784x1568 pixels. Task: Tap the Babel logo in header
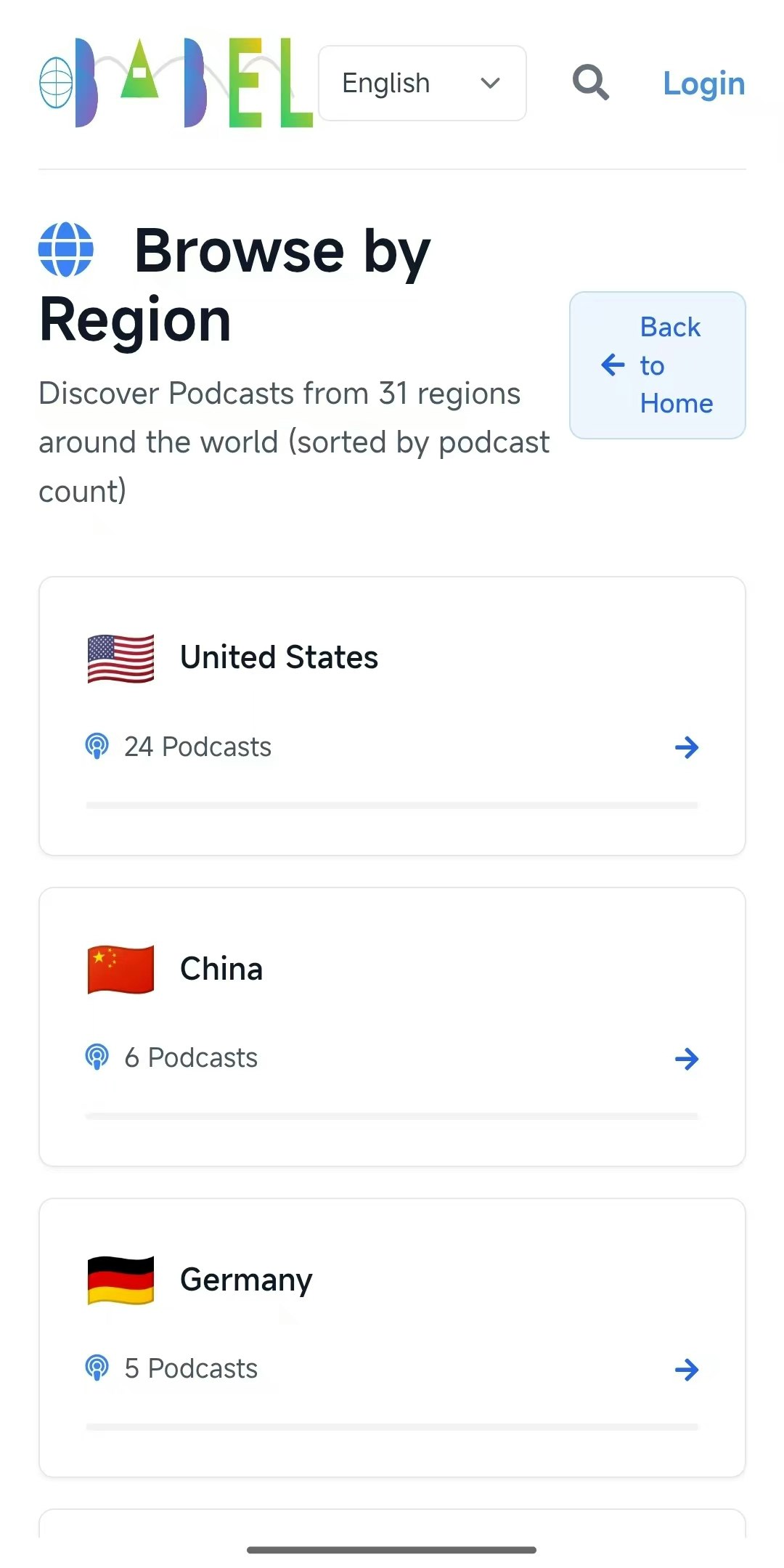[176, 83]
